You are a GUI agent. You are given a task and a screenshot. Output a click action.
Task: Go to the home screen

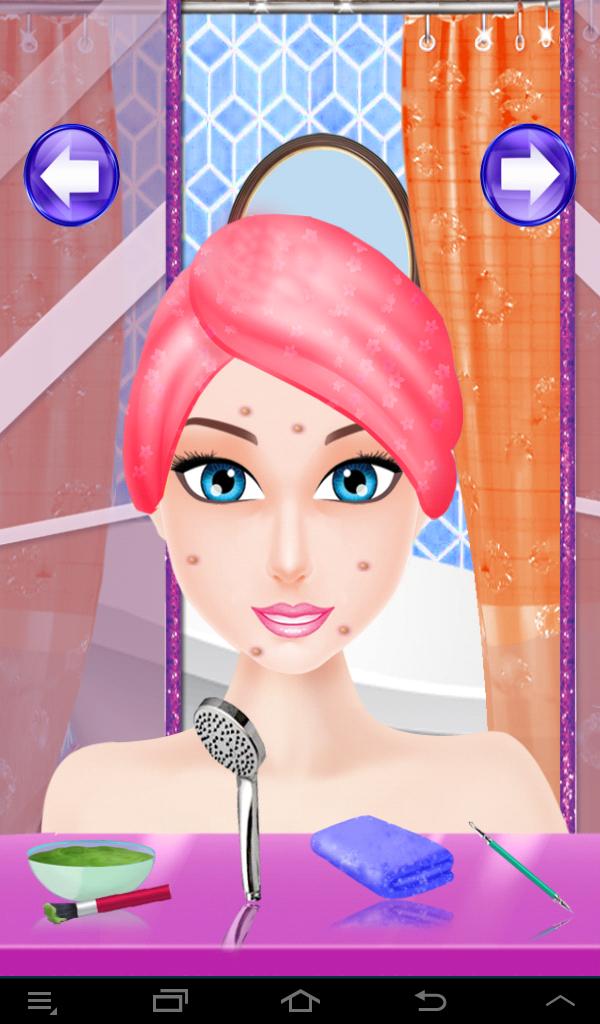[300, 1000]
